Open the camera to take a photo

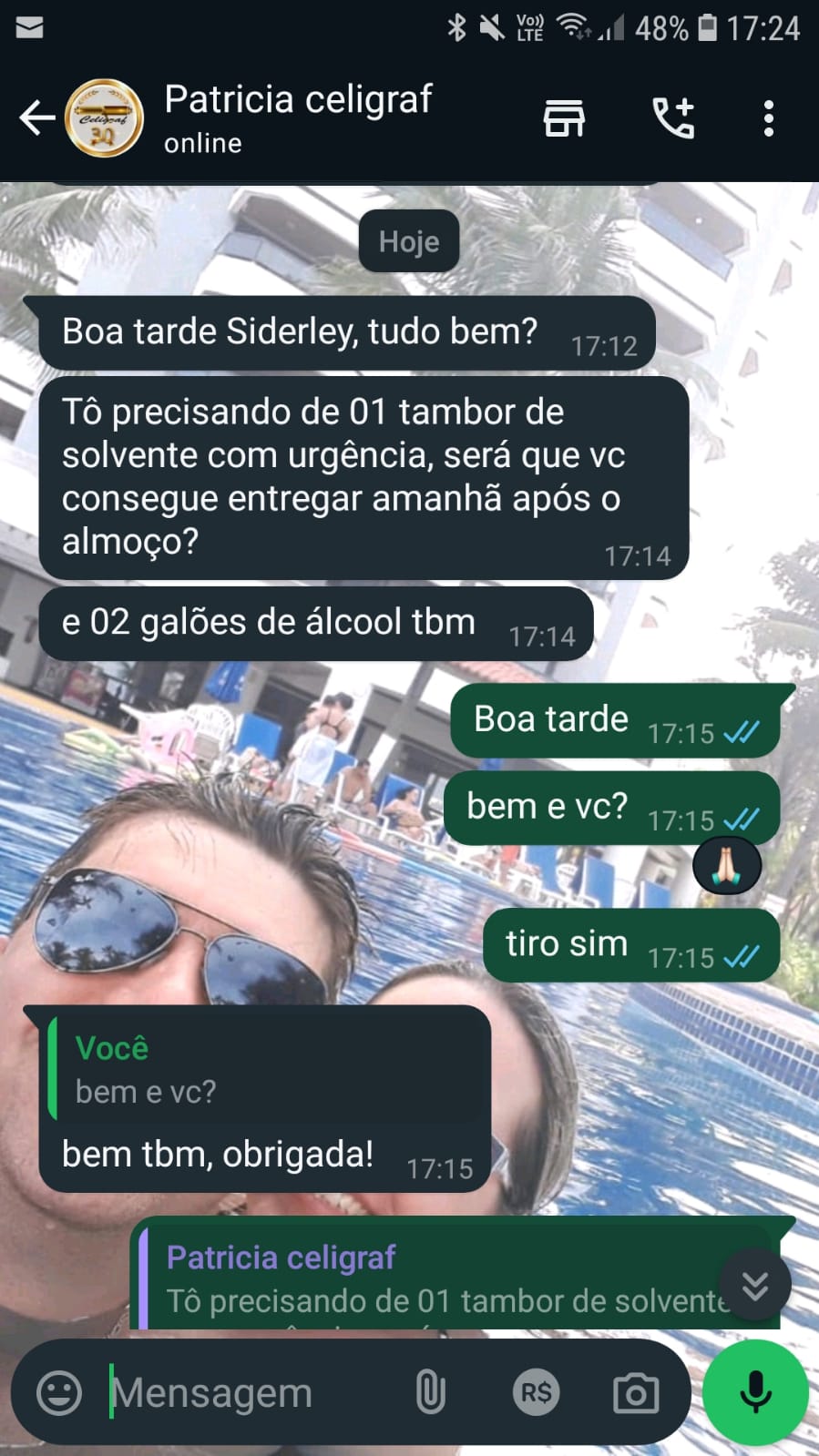click(636, 1392)
